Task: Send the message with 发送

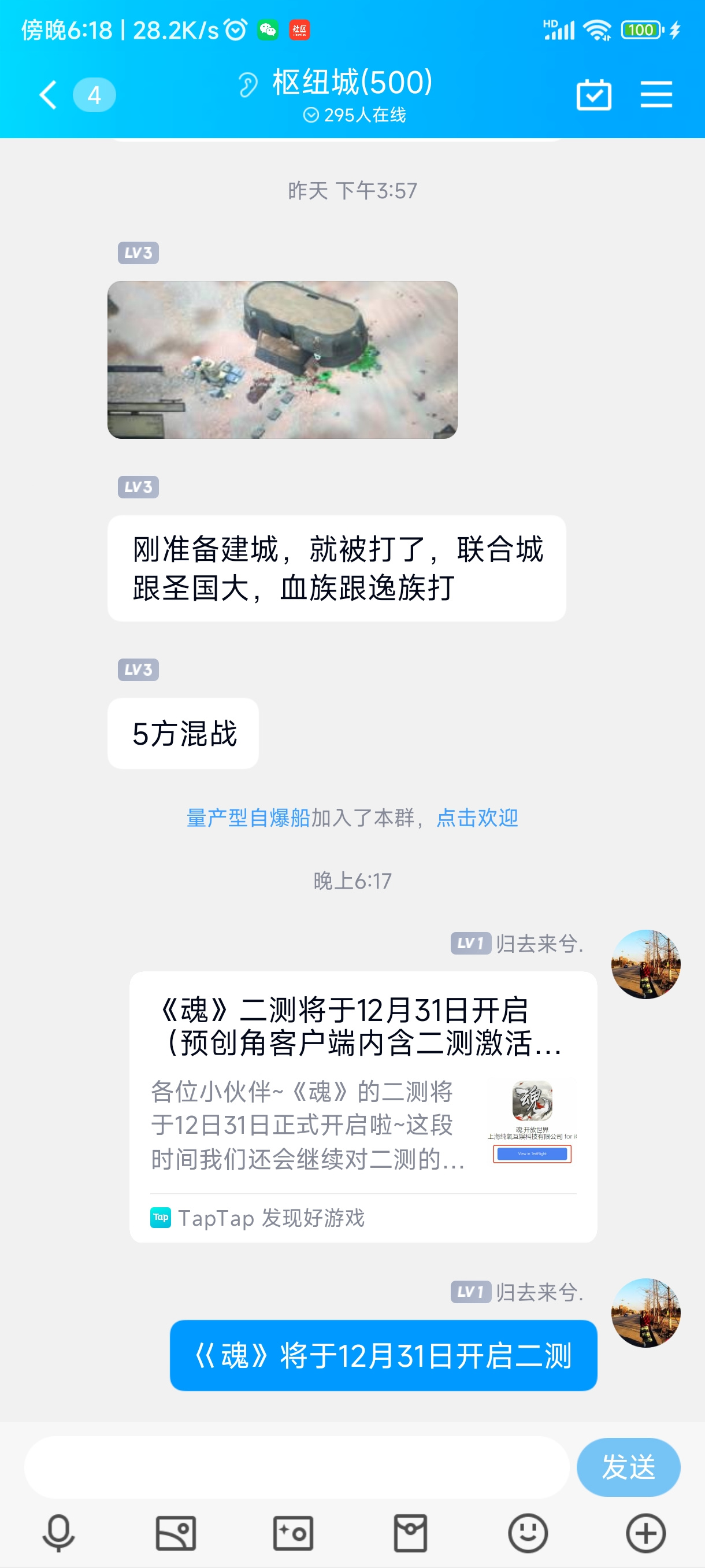Action: tap(628, 1467)
